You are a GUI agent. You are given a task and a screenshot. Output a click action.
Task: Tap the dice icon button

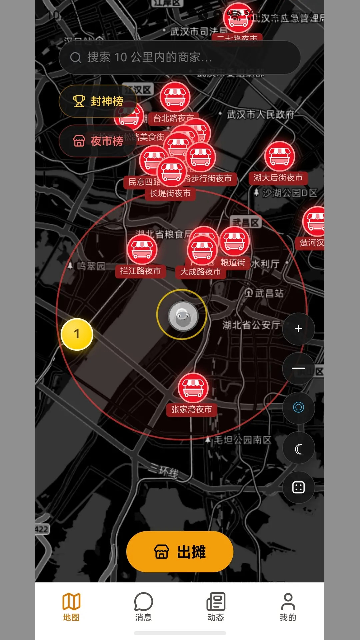coord(298,487)
